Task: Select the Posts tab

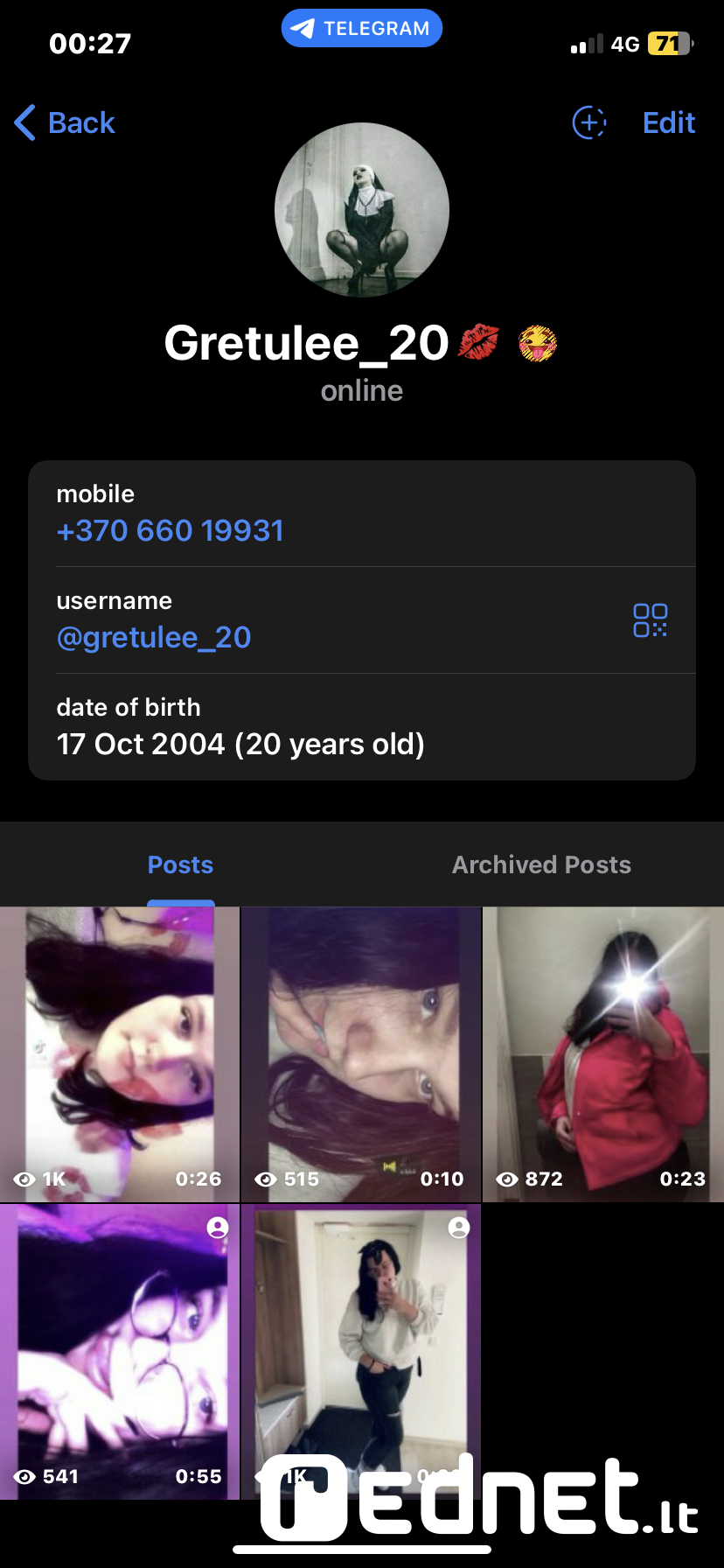Action: 180,865
